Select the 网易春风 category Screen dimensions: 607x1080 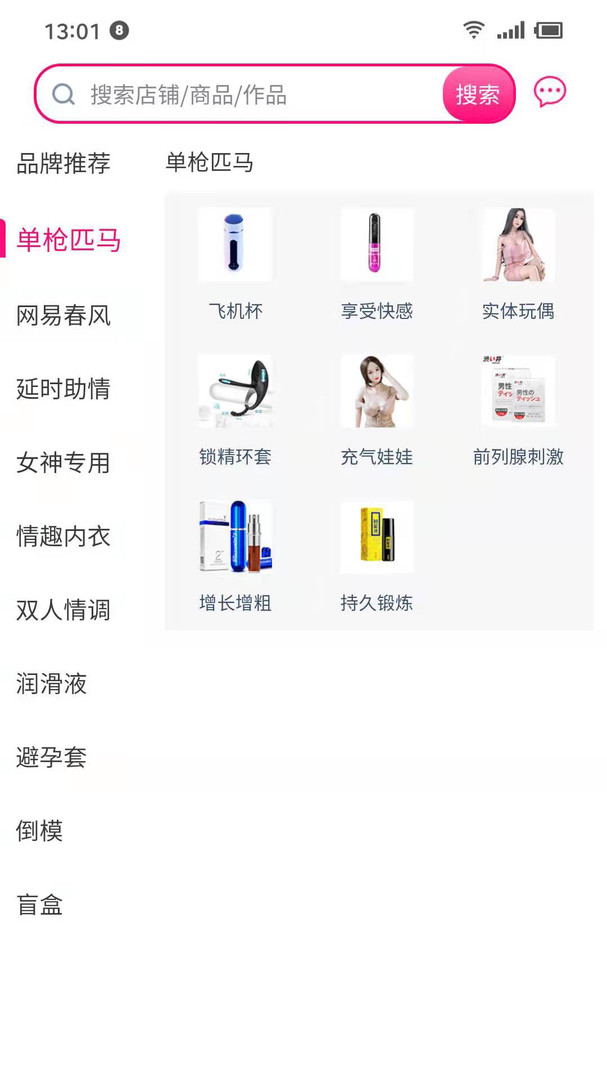(64, 316)
